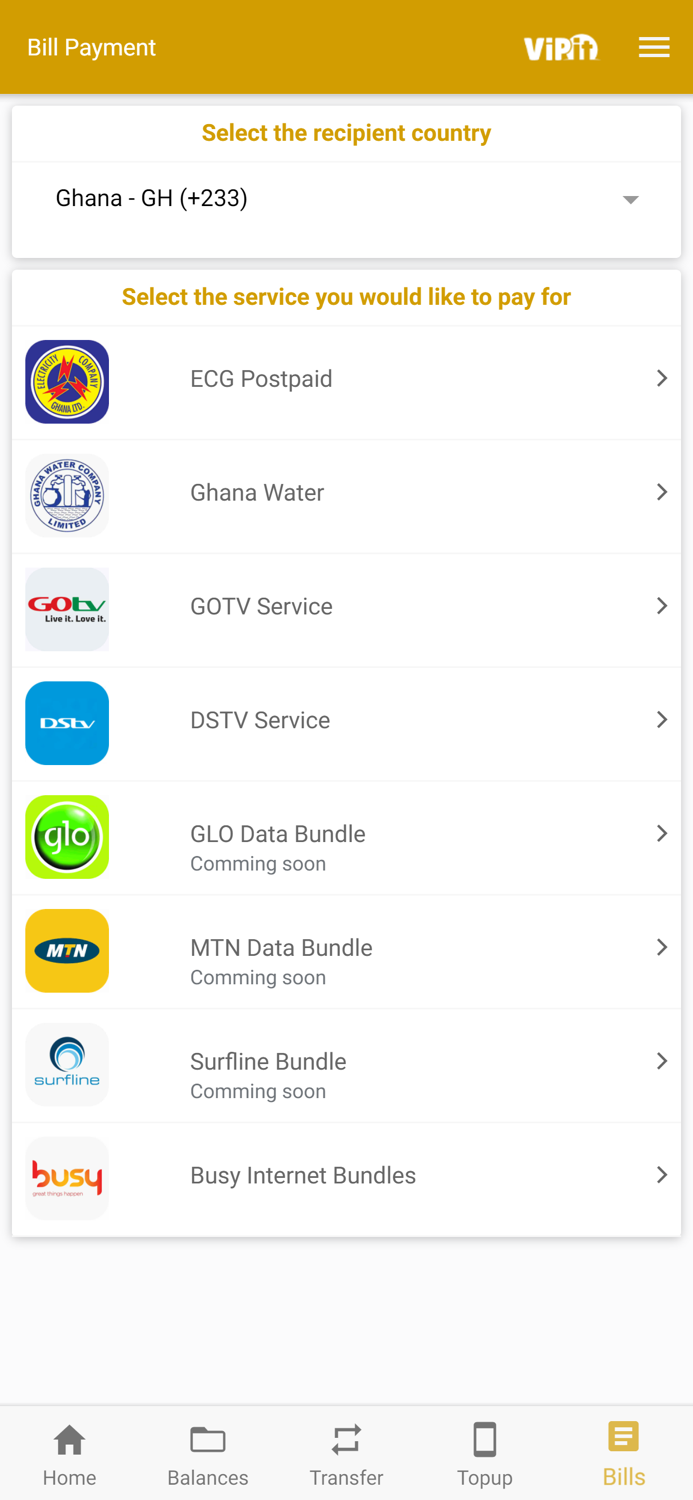The width and height of the screenshot is (693, 1500).
Task: Select ECG Postpaid service
Action: tap(346, 381)
